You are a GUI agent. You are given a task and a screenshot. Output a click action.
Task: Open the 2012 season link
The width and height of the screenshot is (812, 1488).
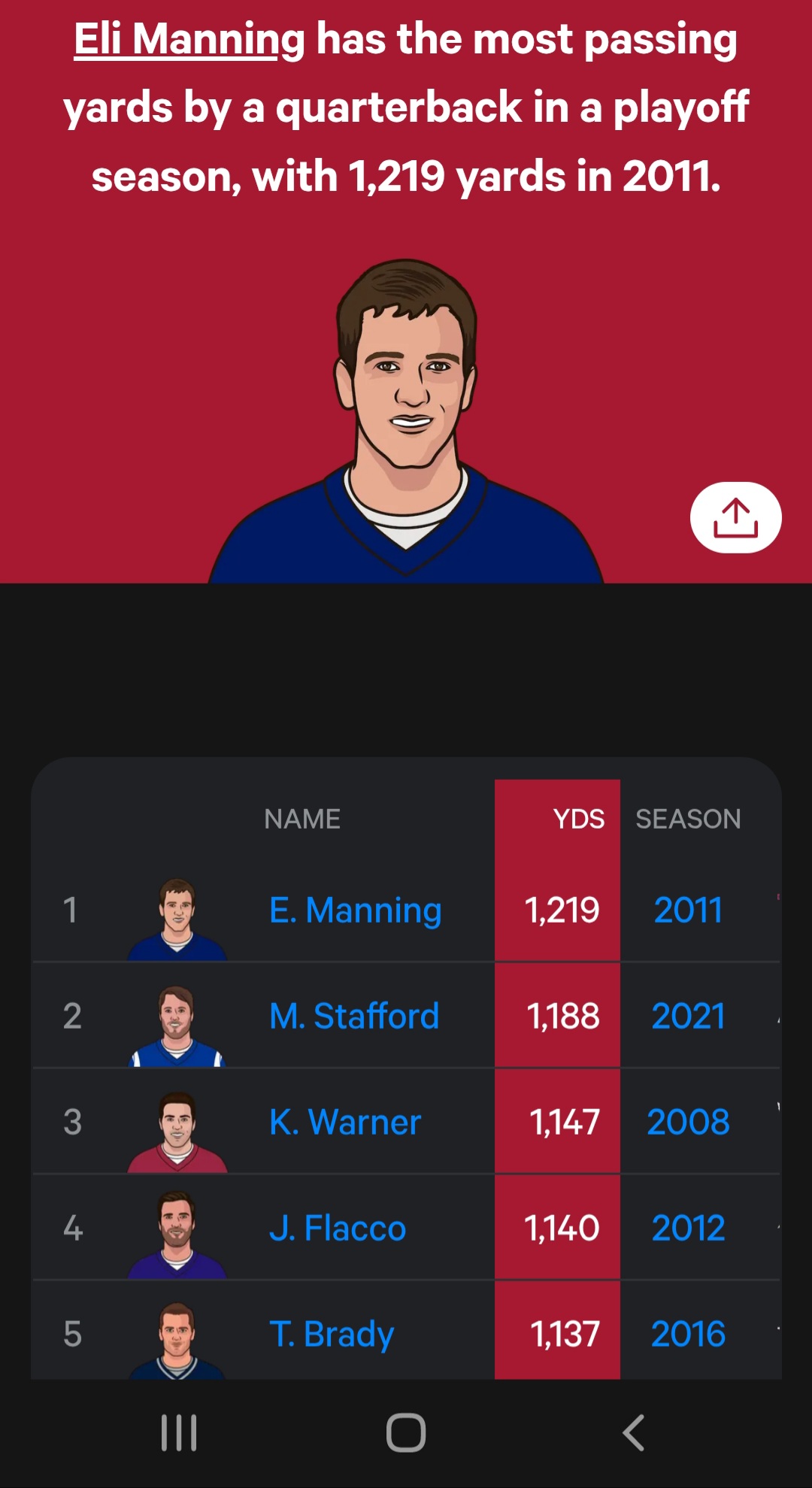point(688,1229)
